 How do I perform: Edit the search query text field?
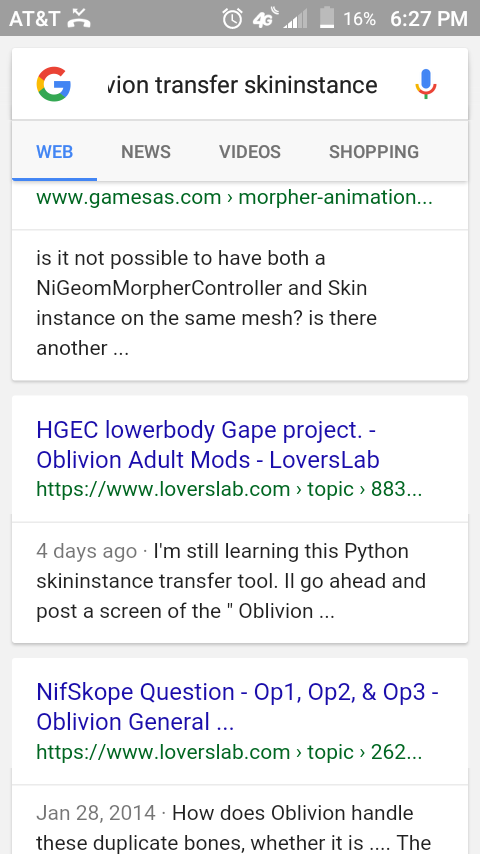pos(242,85)
